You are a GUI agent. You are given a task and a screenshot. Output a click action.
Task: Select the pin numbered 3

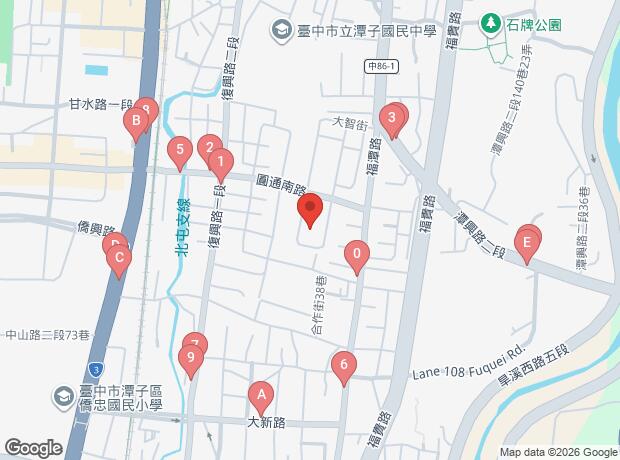tap(391, 120)
